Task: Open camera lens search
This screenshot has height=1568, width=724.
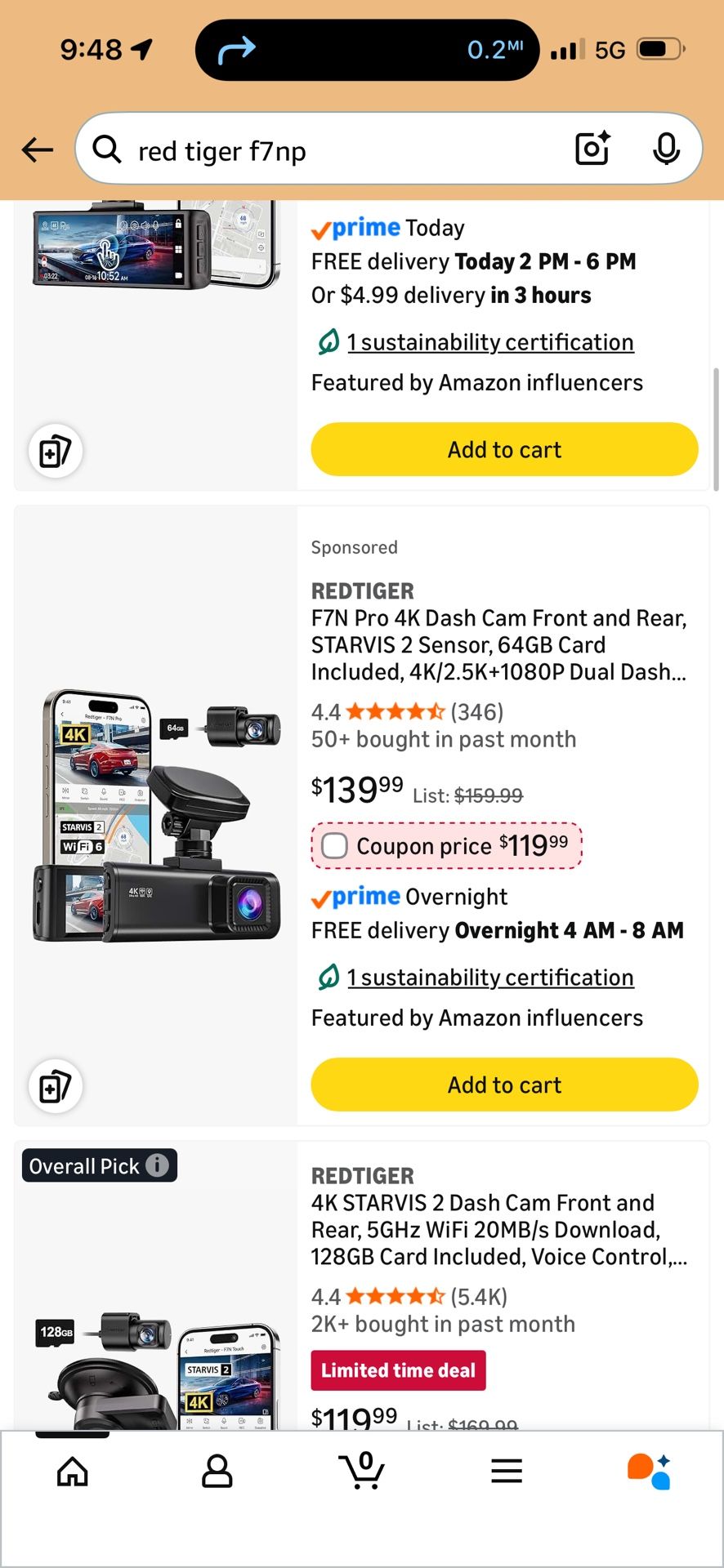Action: 592,149
